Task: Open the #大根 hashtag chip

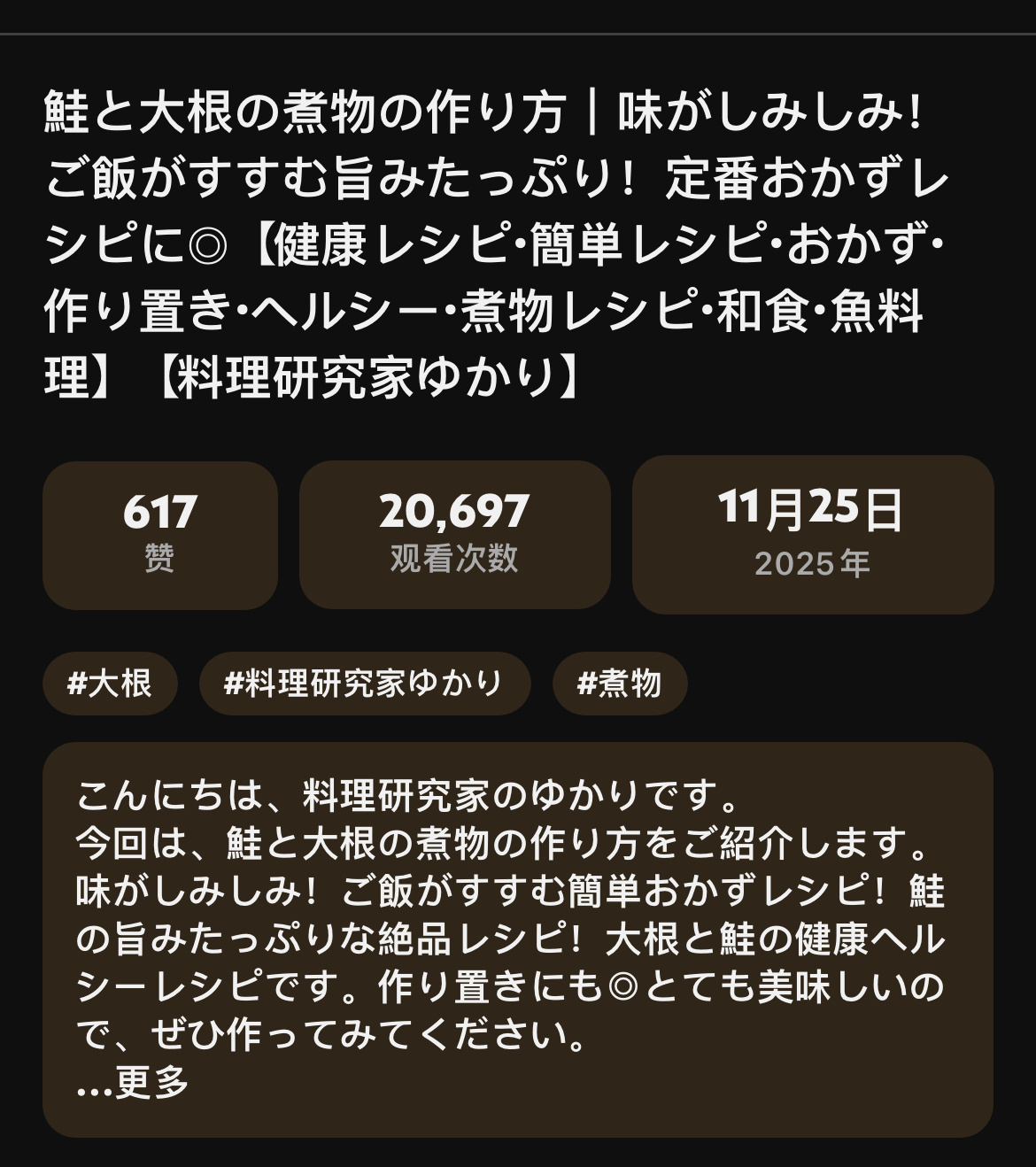Action: [110, 684]
